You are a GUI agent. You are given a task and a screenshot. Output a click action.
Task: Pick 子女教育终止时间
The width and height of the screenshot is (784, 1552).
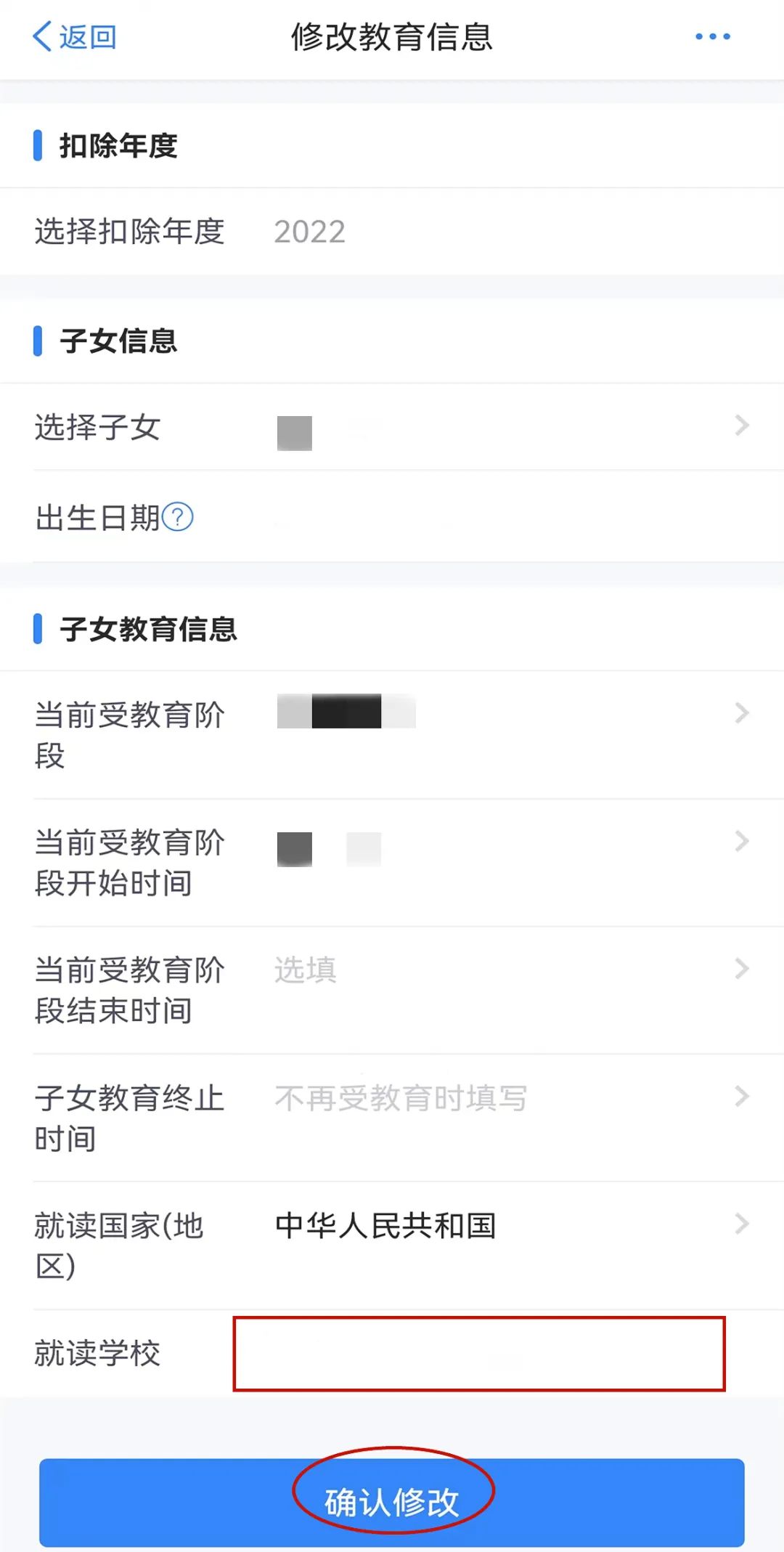[x=392, y=1118]
